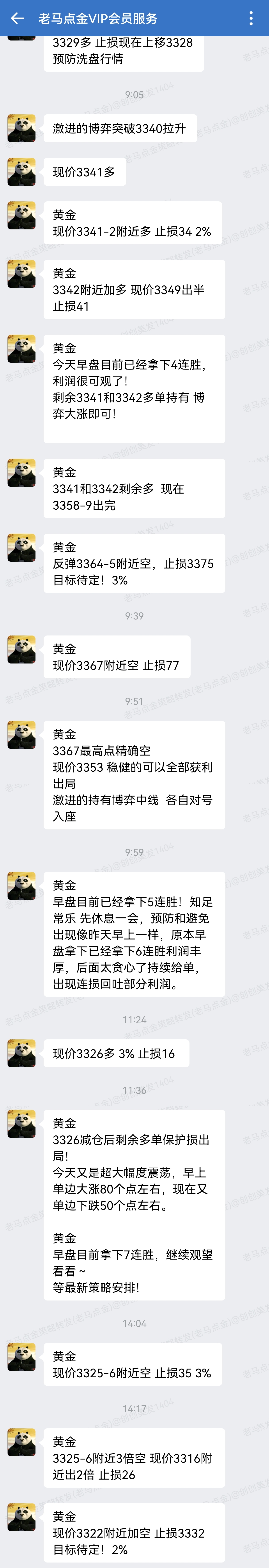269x1568 pixels.
Task: View profile from avatar beside 现价3326多 3% 止损16
Action: click(21, 1054)
